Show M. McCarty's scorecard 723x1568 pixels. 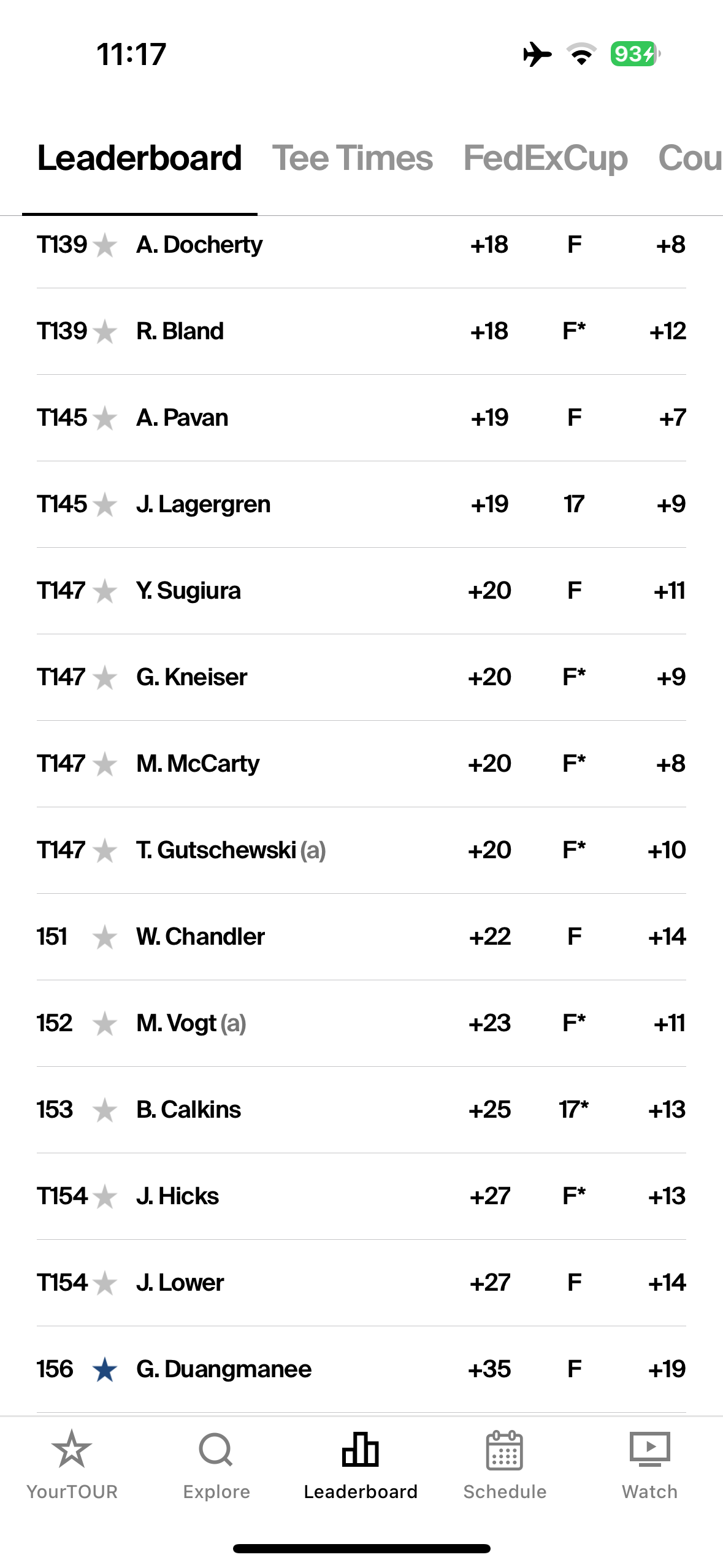click(x=361, y=764)
